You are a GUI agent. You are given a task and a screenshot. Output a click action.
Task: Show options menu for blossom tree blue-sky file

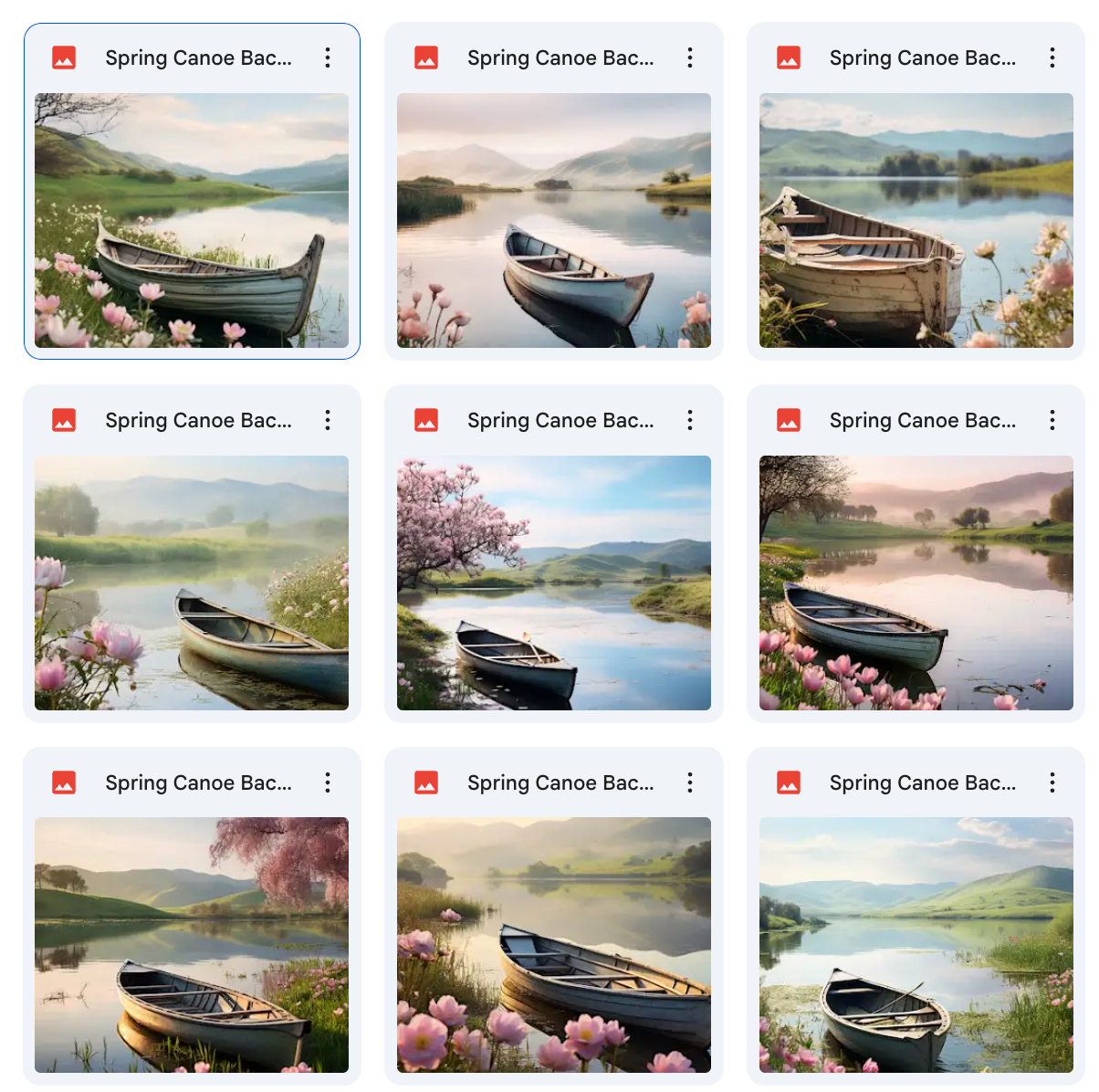[x=690, y=420]
